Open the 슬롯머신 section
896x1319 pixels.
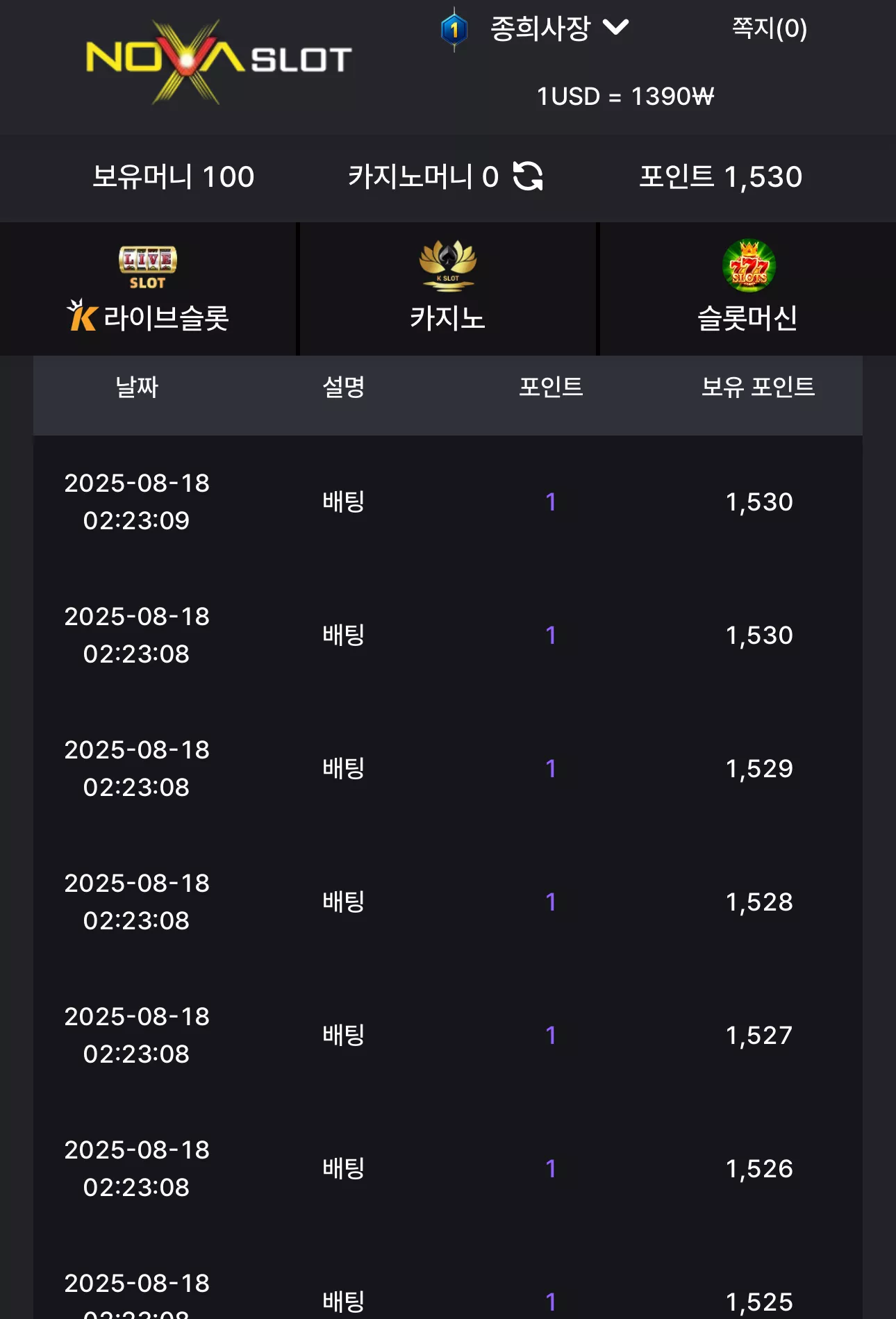pos(747,288)
